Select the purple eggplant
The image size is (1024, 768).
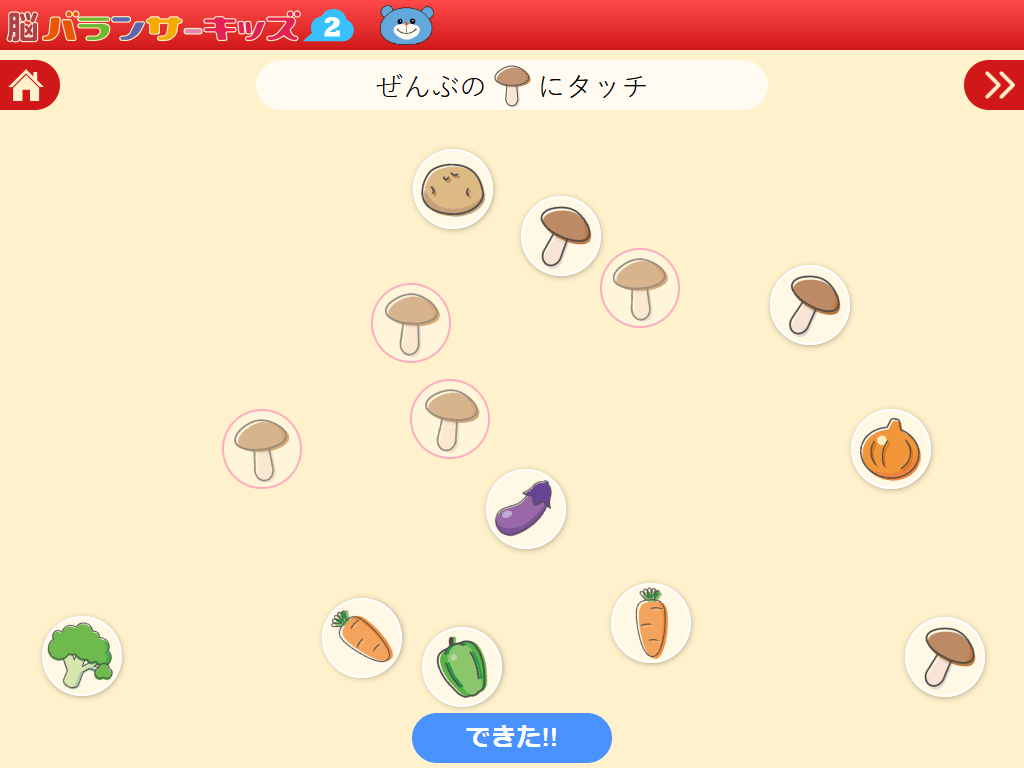click(x=526, y=509)
